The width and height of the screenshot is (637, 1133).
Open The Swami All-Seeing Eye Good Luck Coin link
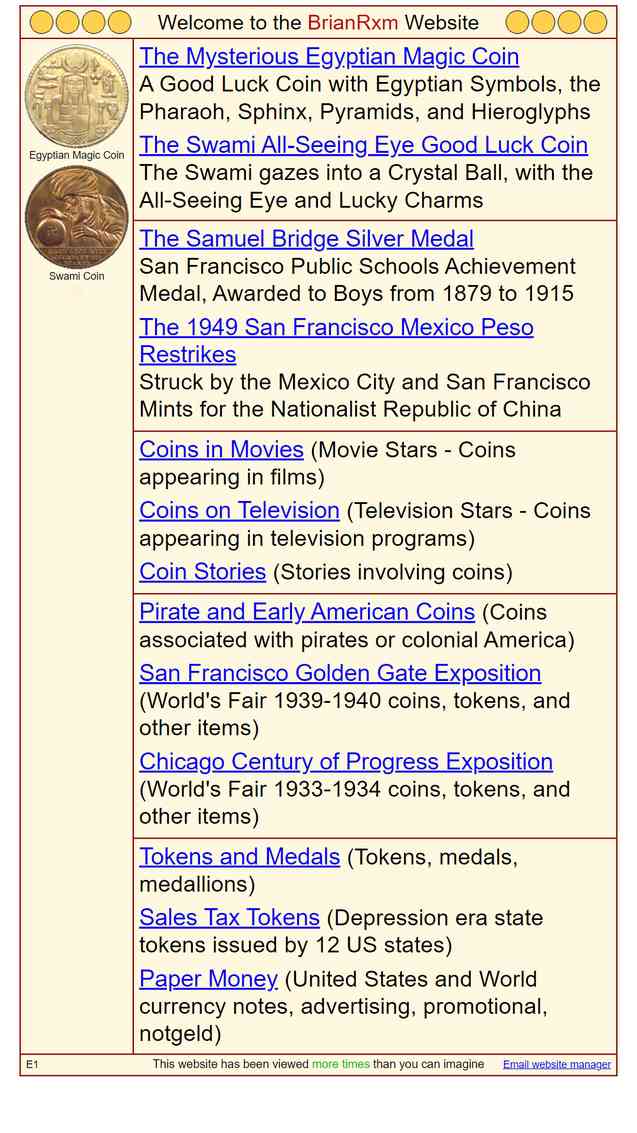[x=363, y=145]
